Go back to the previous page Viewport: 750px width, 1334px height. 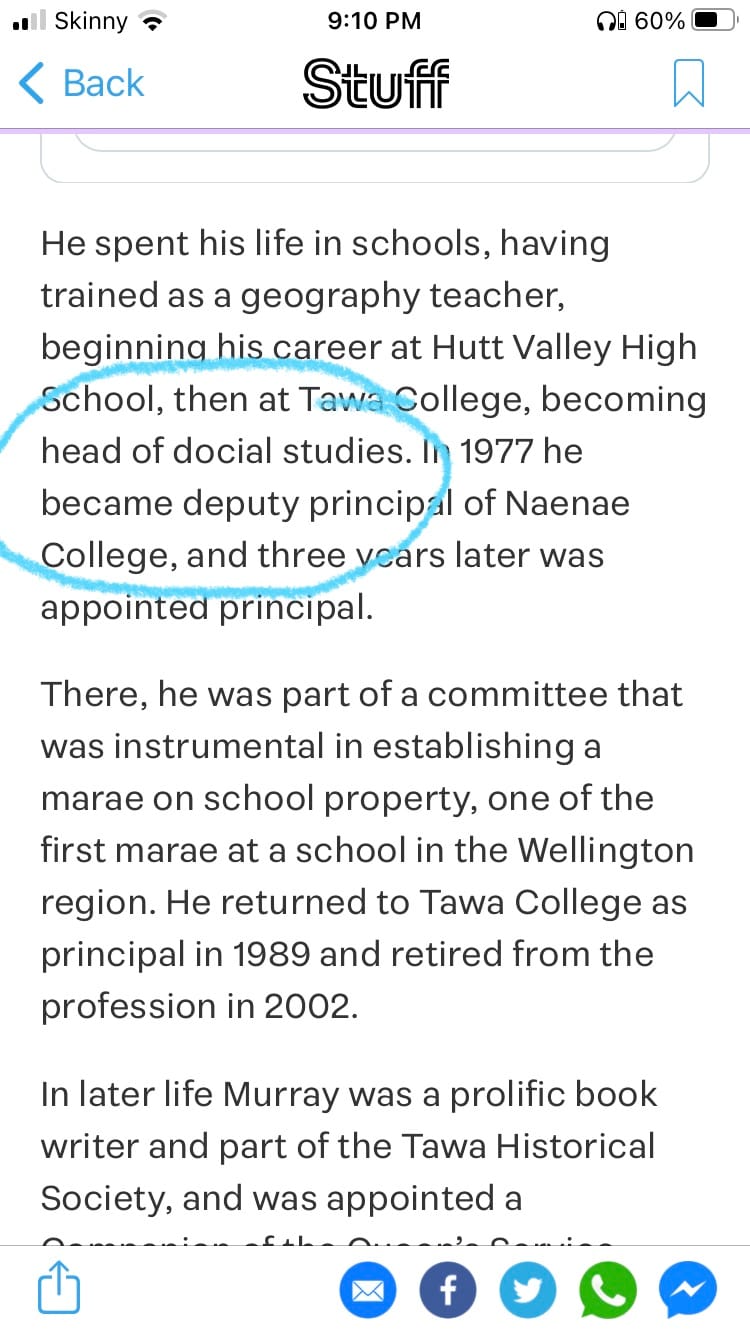[82, 83]
